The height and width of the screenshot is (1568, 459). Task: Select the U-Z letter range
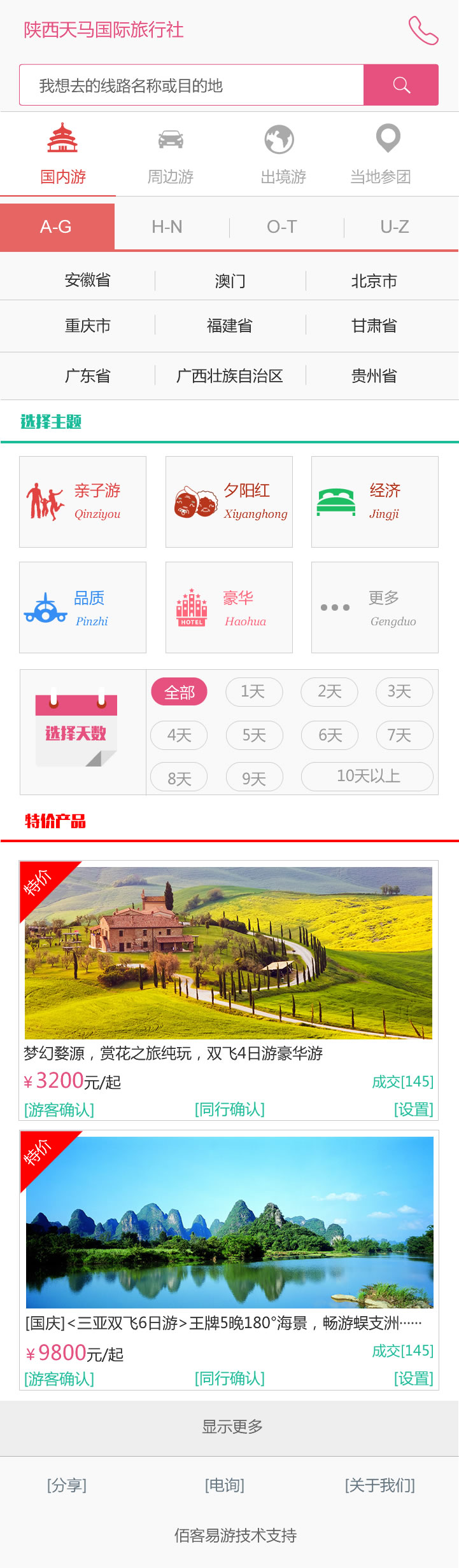pyautogui.click(x=395, y=226)
